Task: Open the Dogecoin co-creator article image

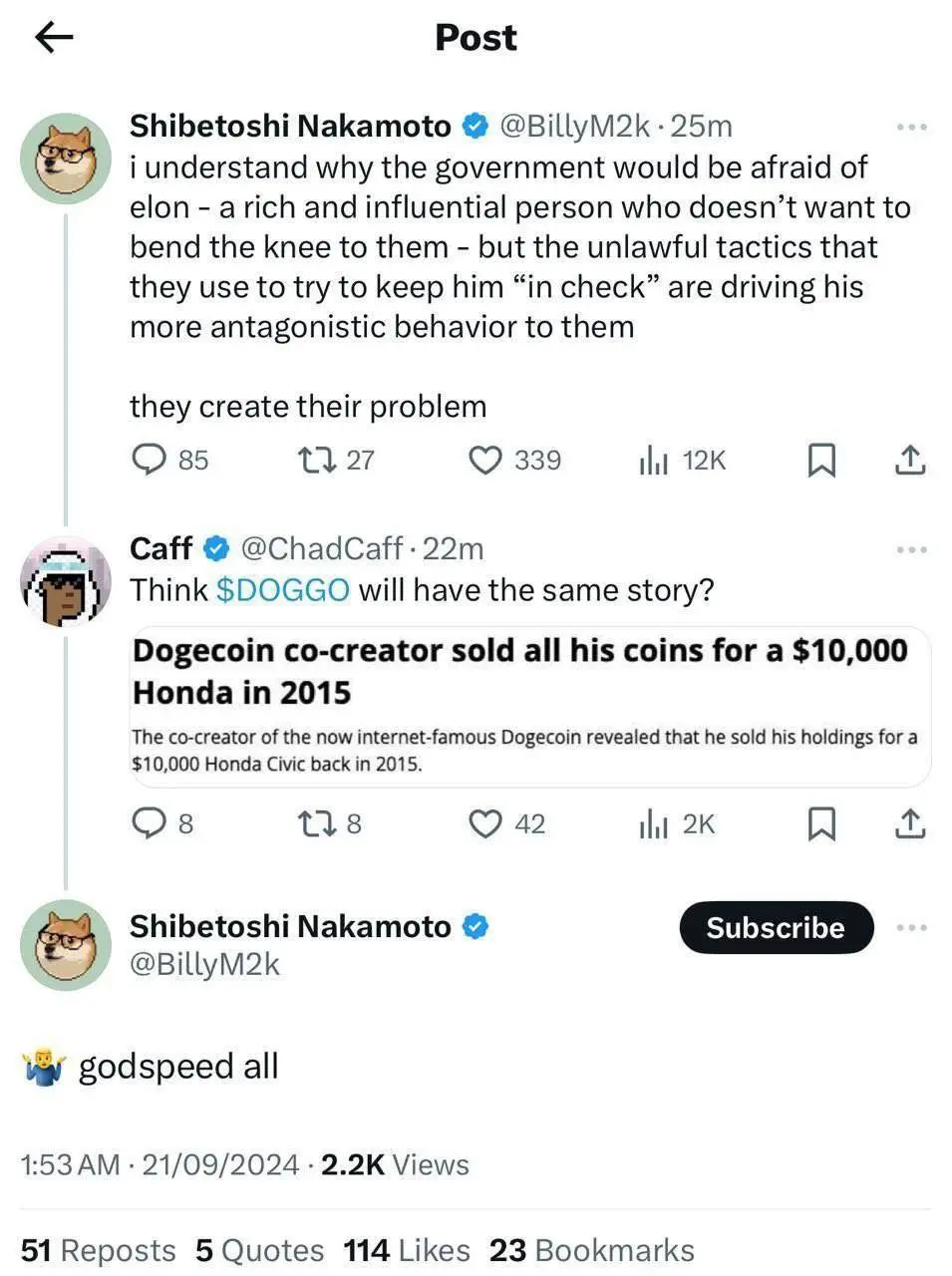Action: (x=530, y=707)
